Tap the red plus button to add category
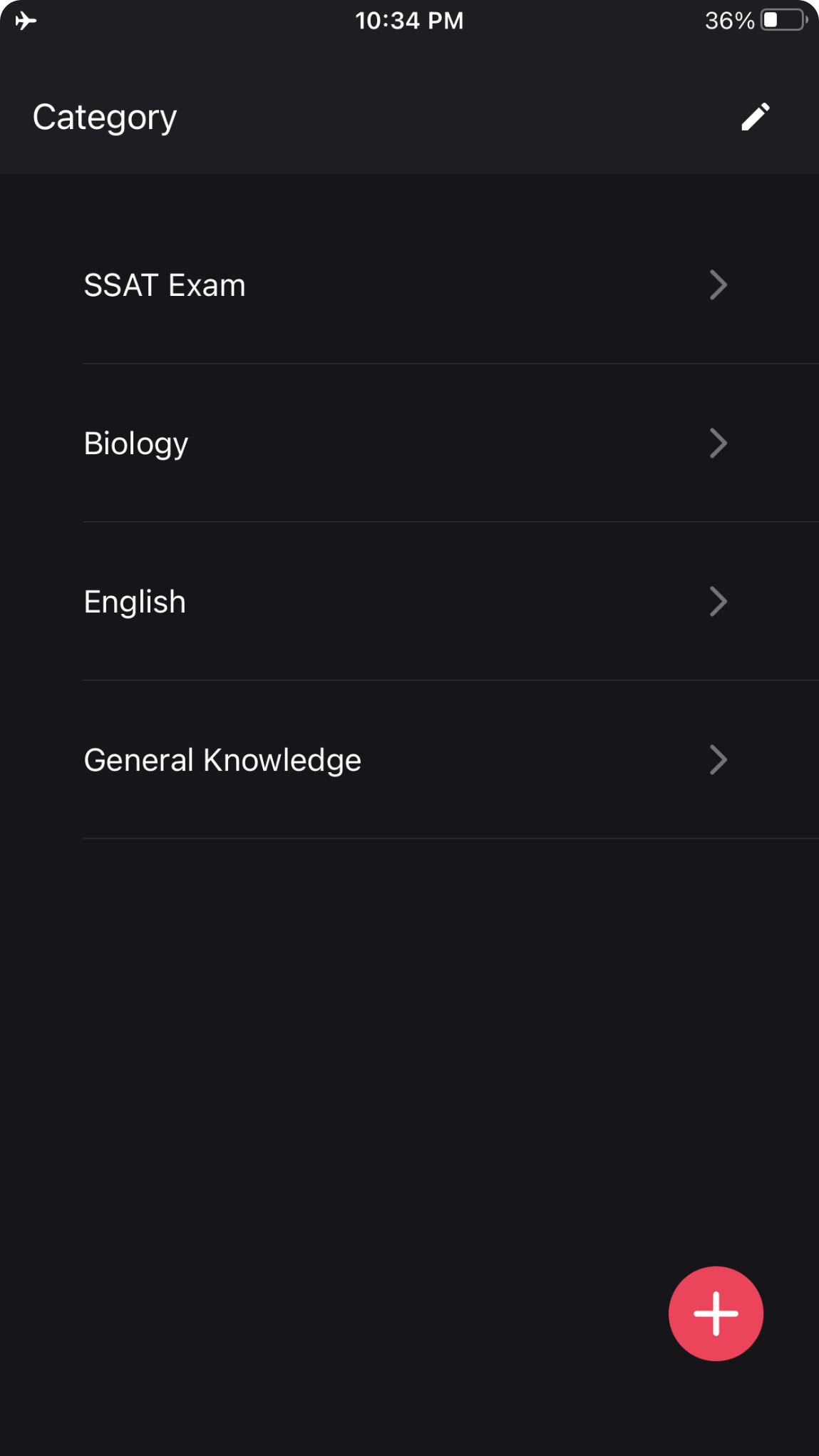Image resolution: width=819 pixels, height=1456 pixels. 716,1313
